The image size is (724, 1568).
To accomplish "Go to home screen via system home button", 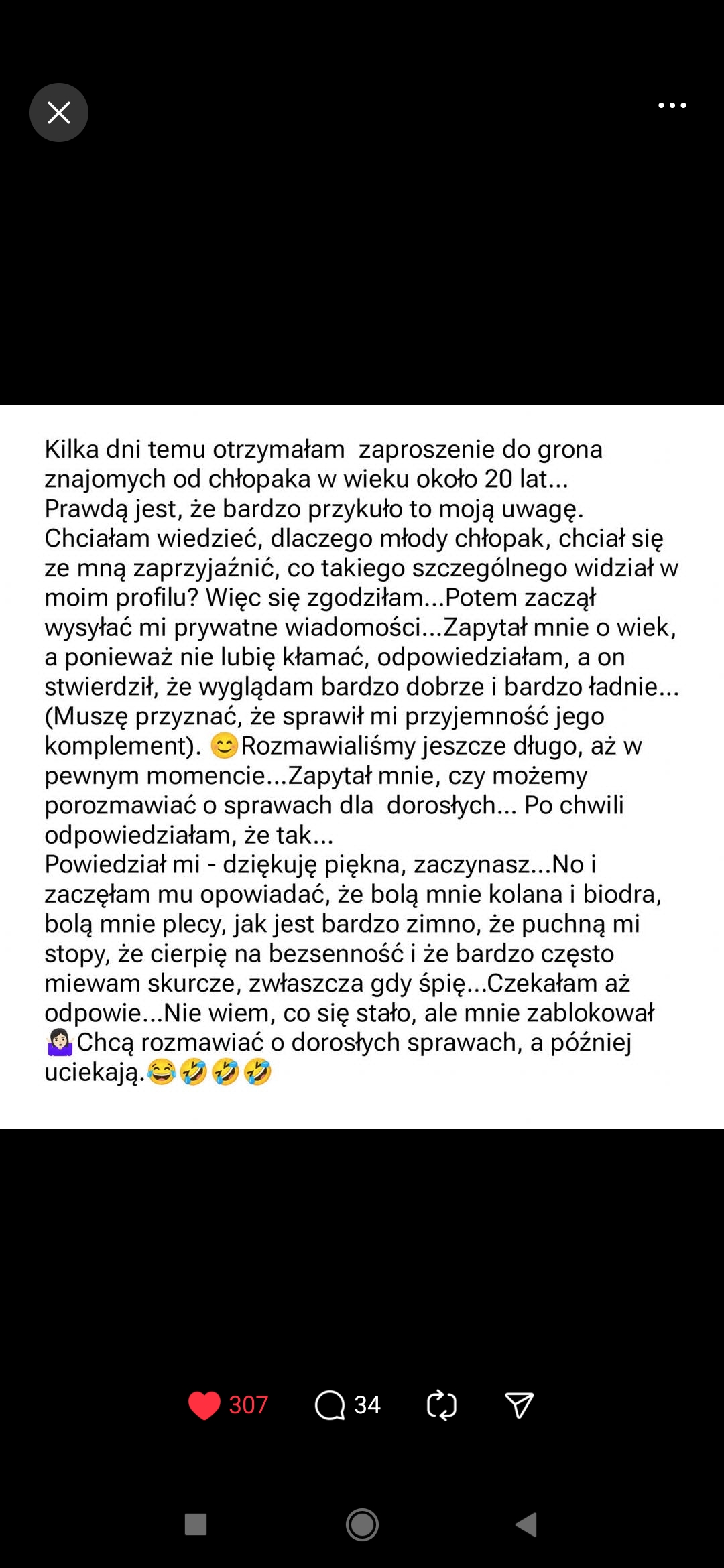I will pos(362,1524).
